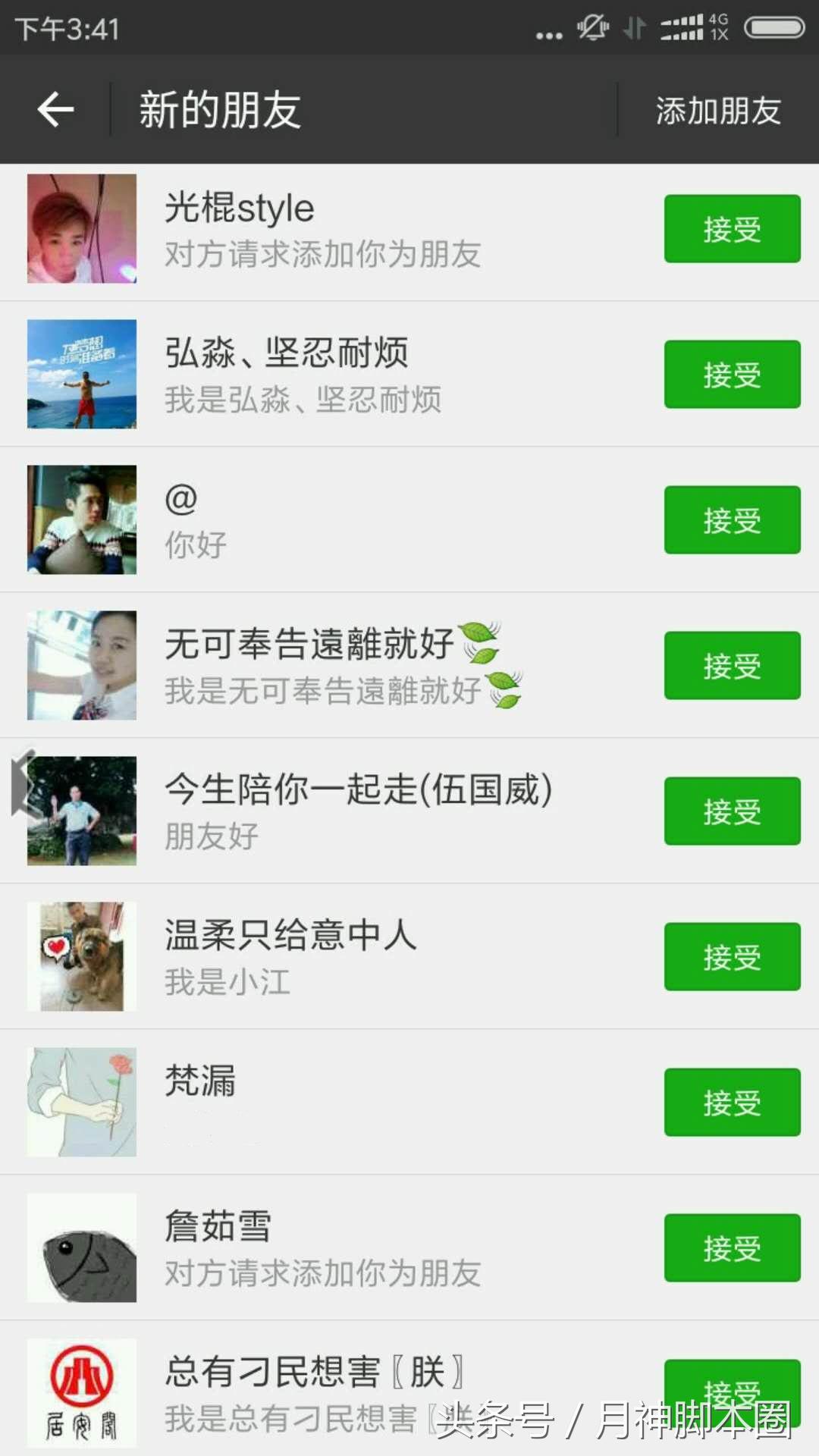
Task: View 光棍style's profile avatar
Action: [82, 228]
